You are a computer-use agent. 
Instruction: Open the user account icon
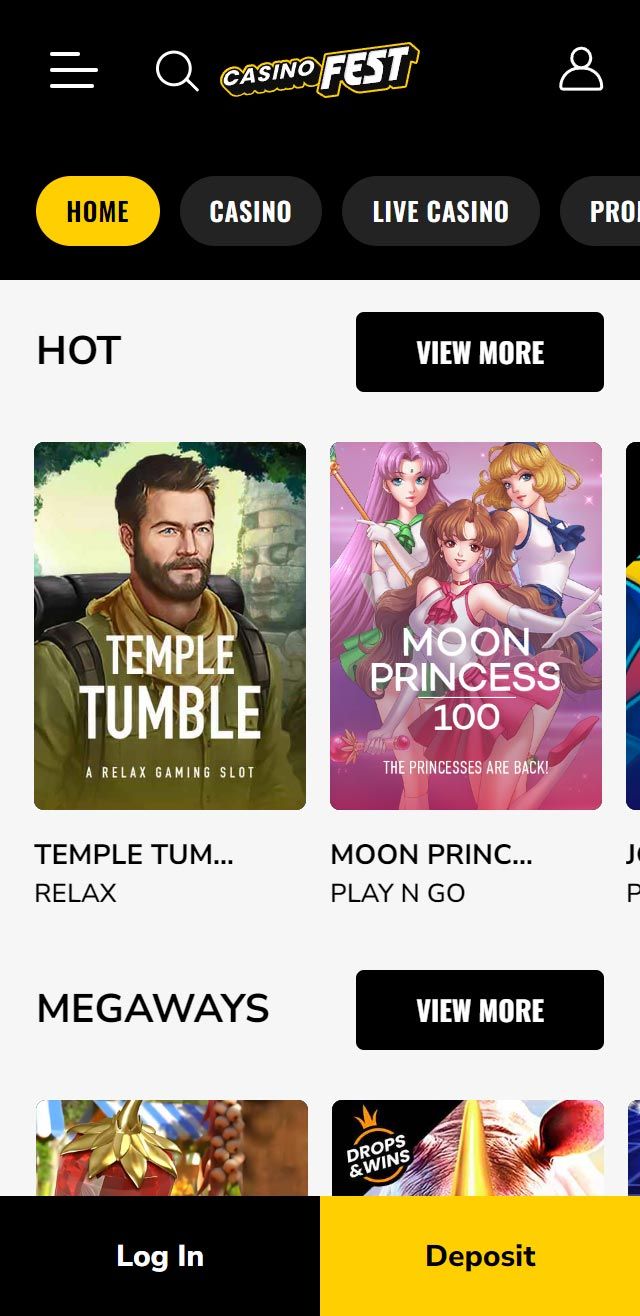click(580, 70)
